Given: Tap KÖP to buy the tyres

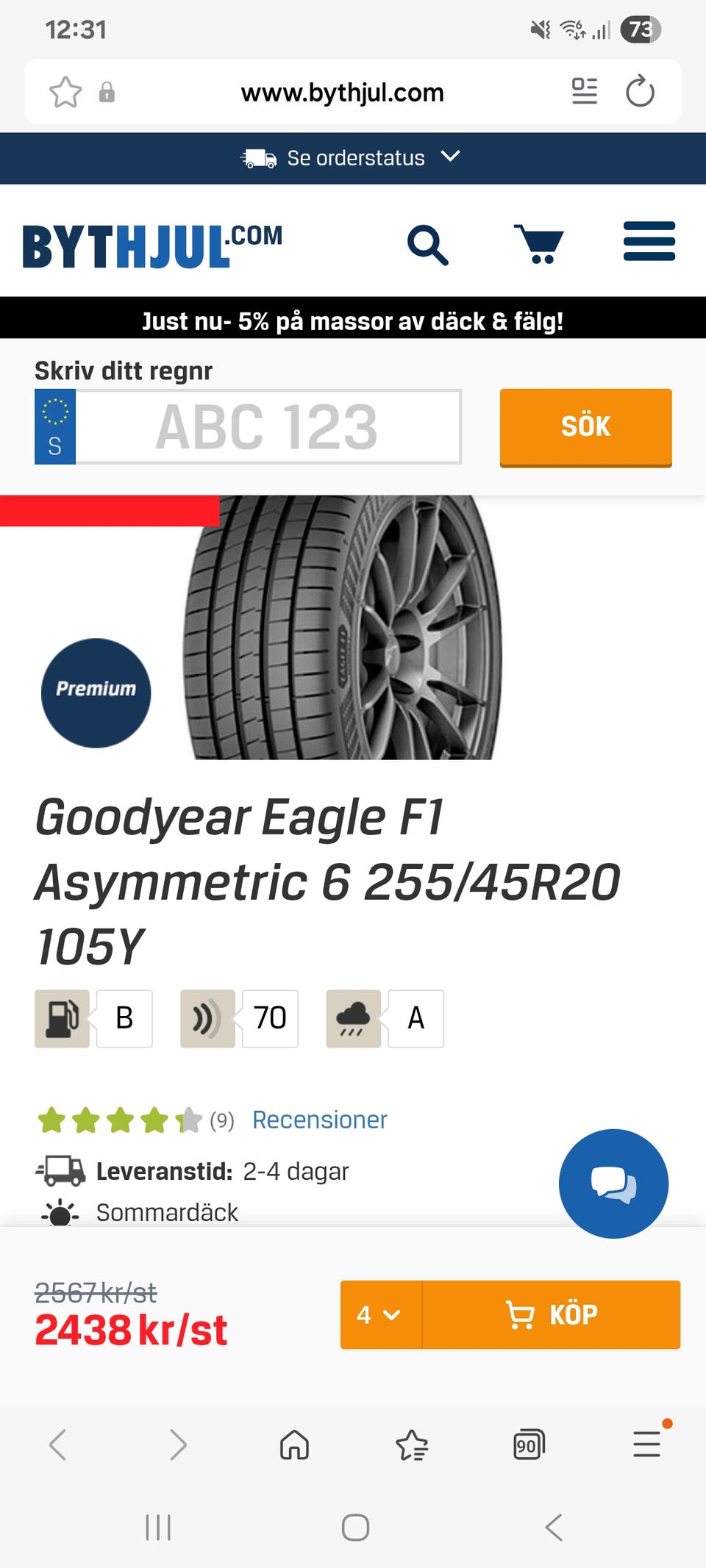Looking at the screenshot, I should tap(552, 1314).
